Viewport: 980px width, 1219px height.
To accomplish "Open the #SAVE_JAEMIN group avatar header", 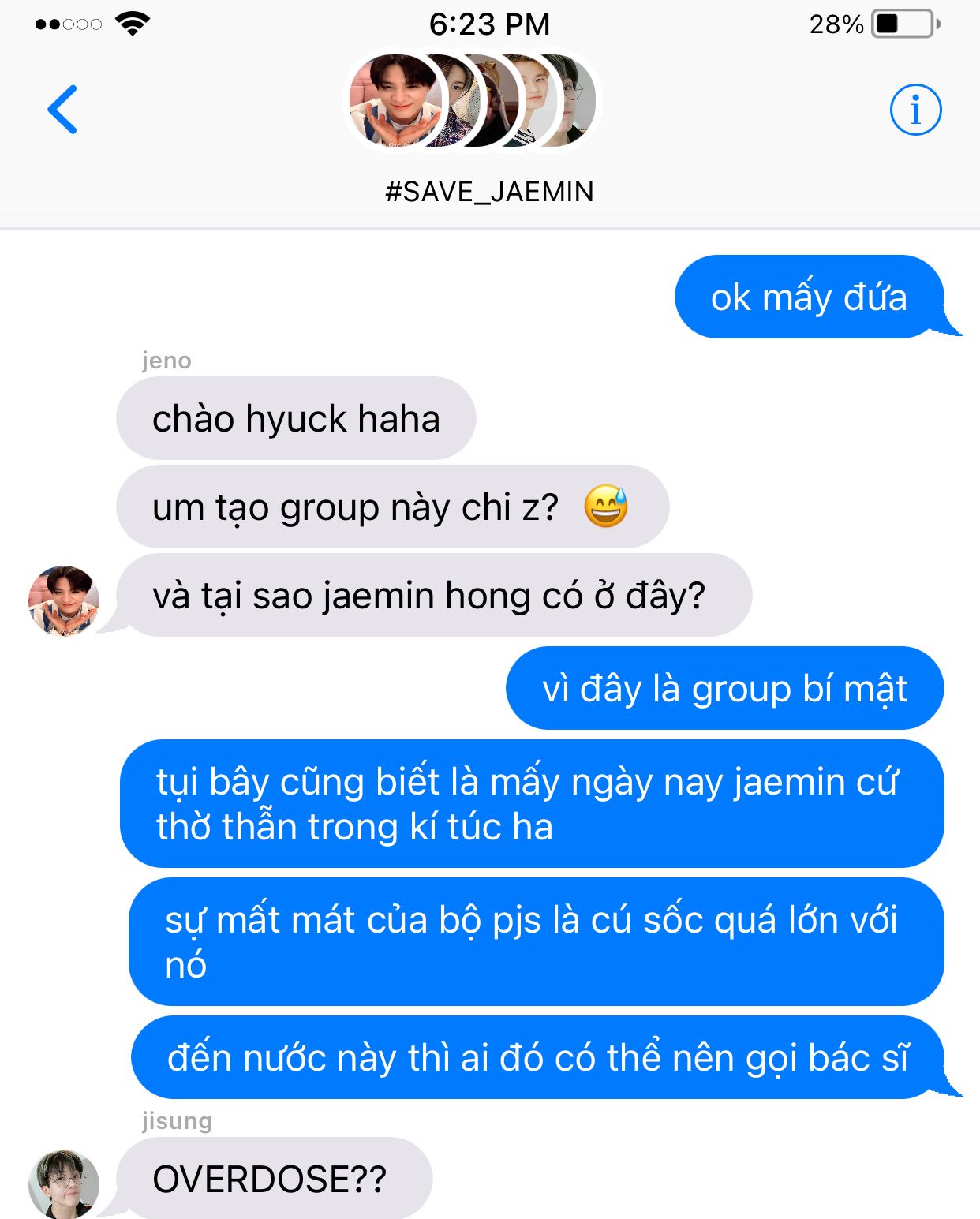I will [473, 101].
